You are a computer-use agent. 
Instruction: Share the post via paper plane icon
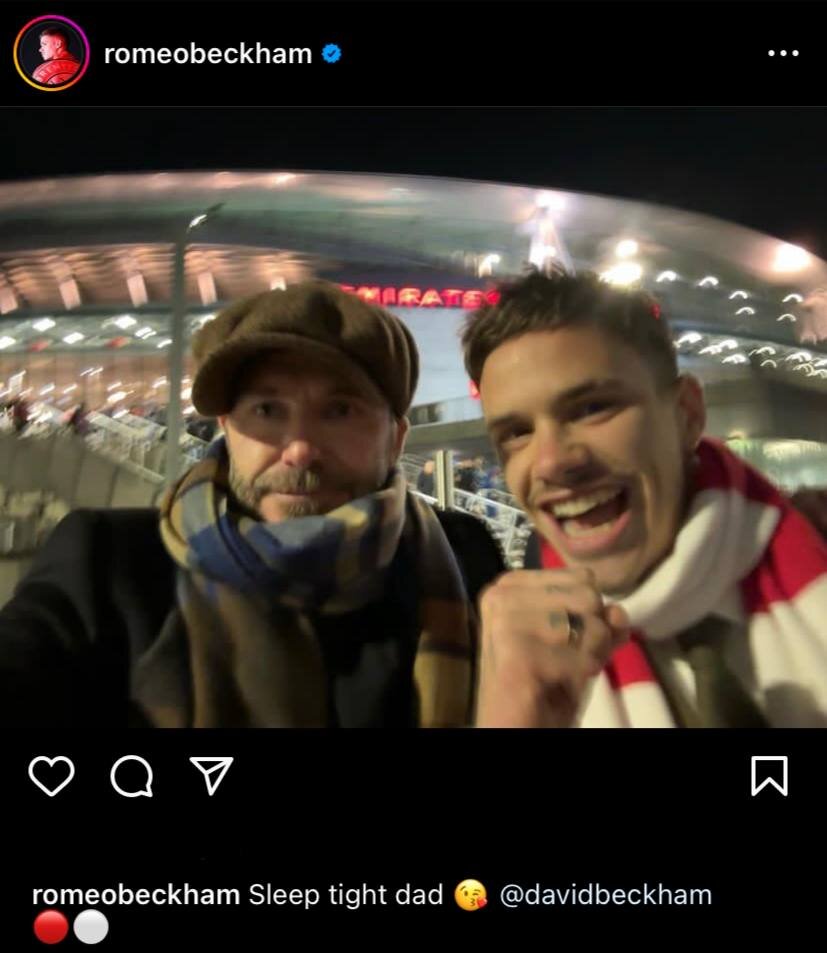pos(211,775)
